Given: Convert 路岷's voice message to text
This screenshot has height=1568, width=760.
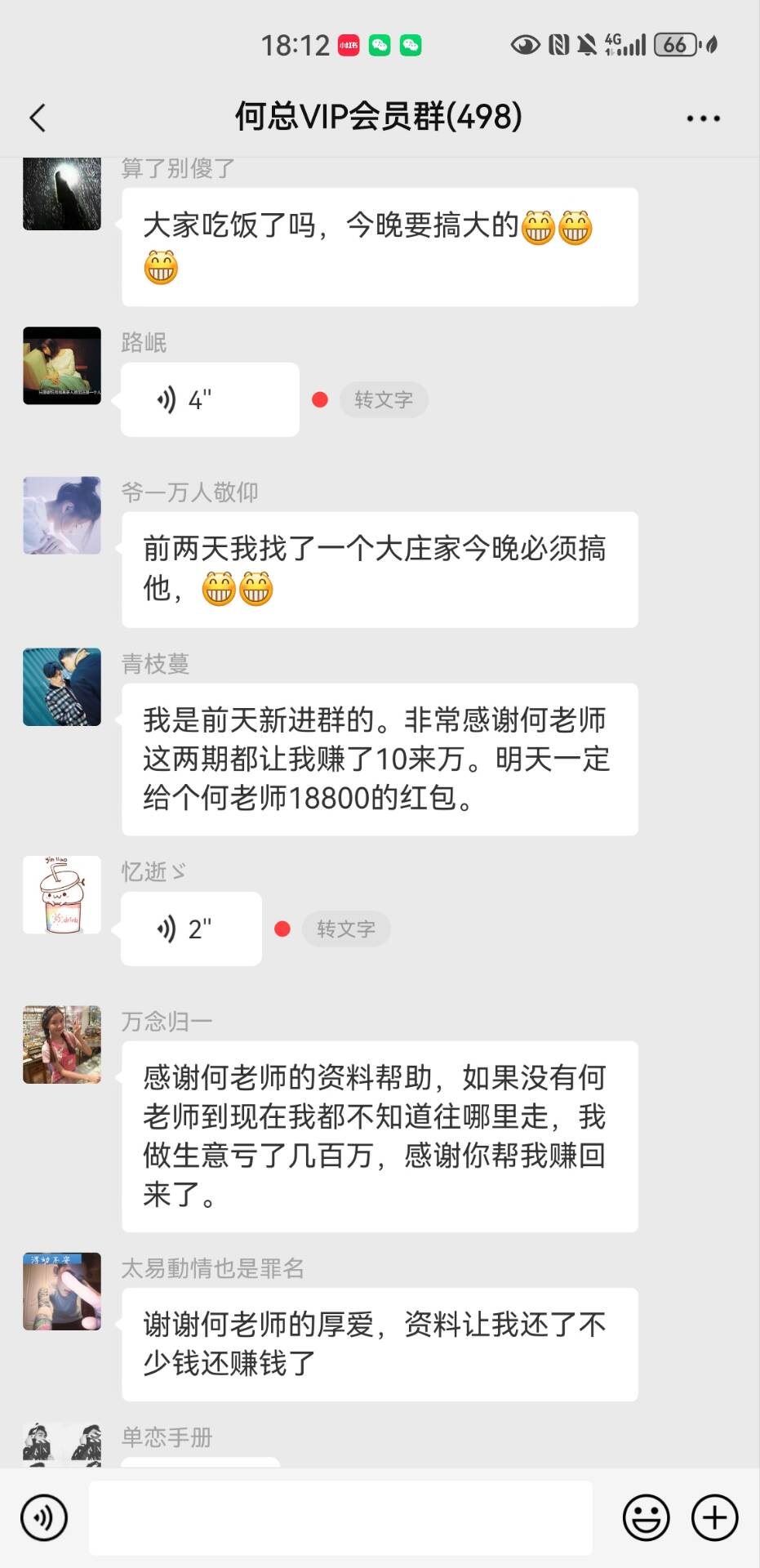Looking at the screenshot, I should 384,400.
